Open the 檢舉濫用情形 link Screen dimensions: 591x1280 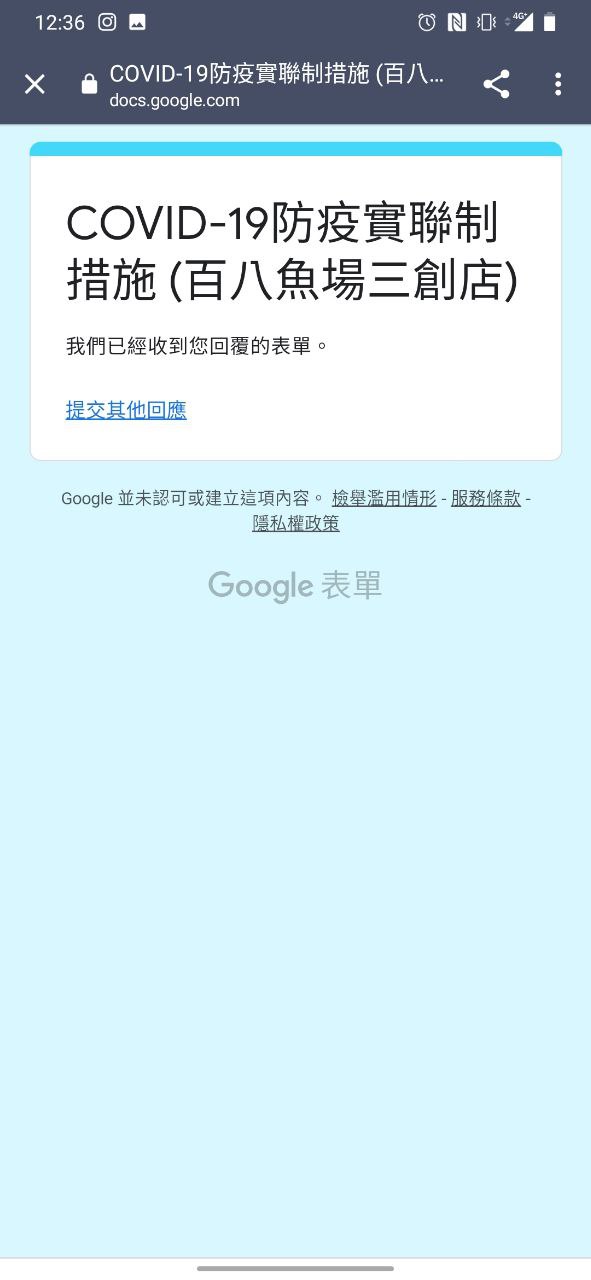tap(384, 498)
